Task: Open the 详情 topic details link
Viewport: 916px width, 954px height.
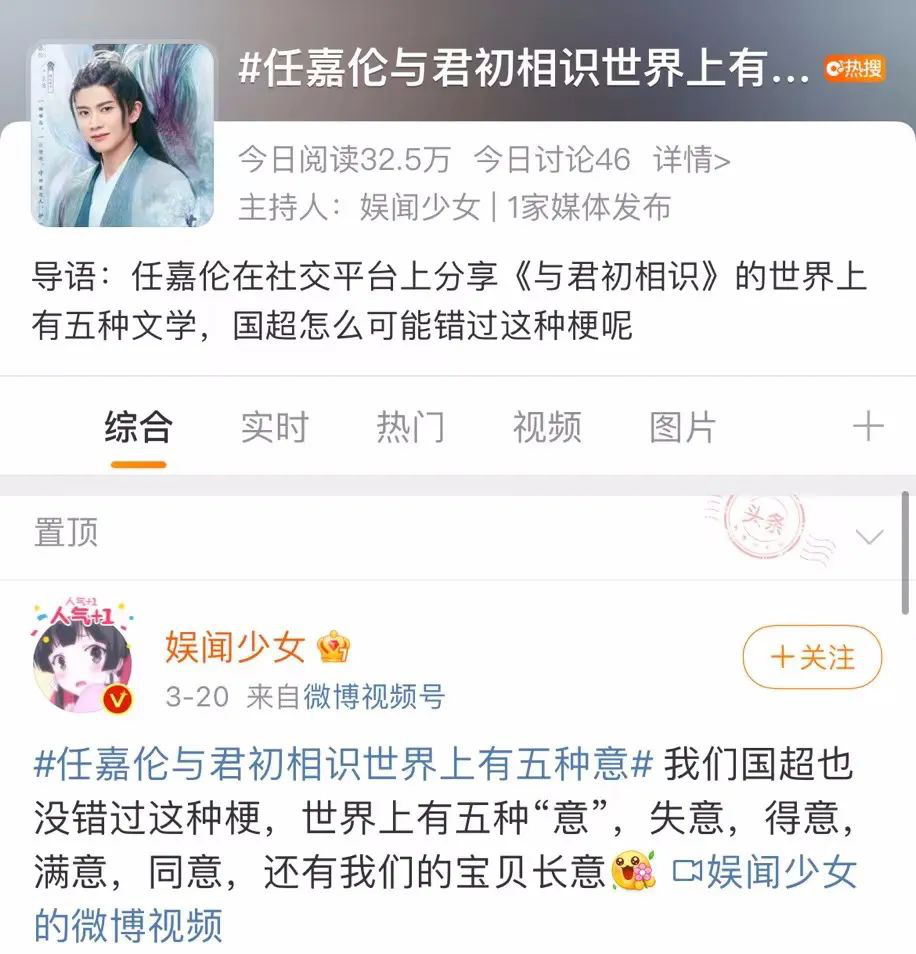Action: 691,159
